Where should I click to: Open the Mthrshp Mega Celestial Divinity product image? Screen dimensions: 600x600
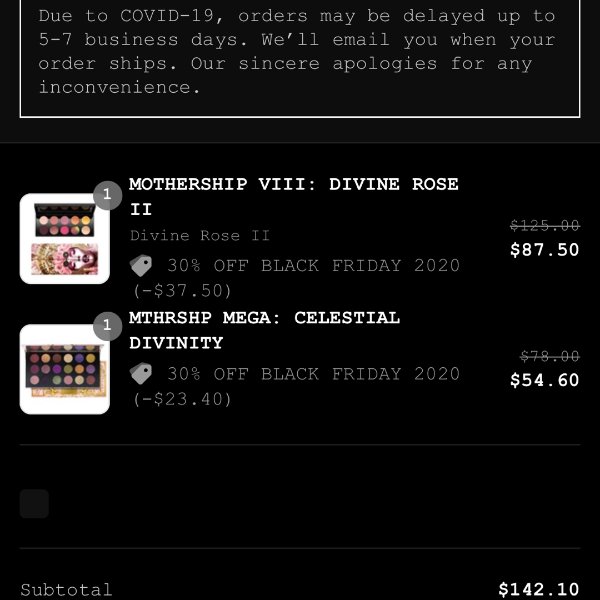[x=64, y=369]
